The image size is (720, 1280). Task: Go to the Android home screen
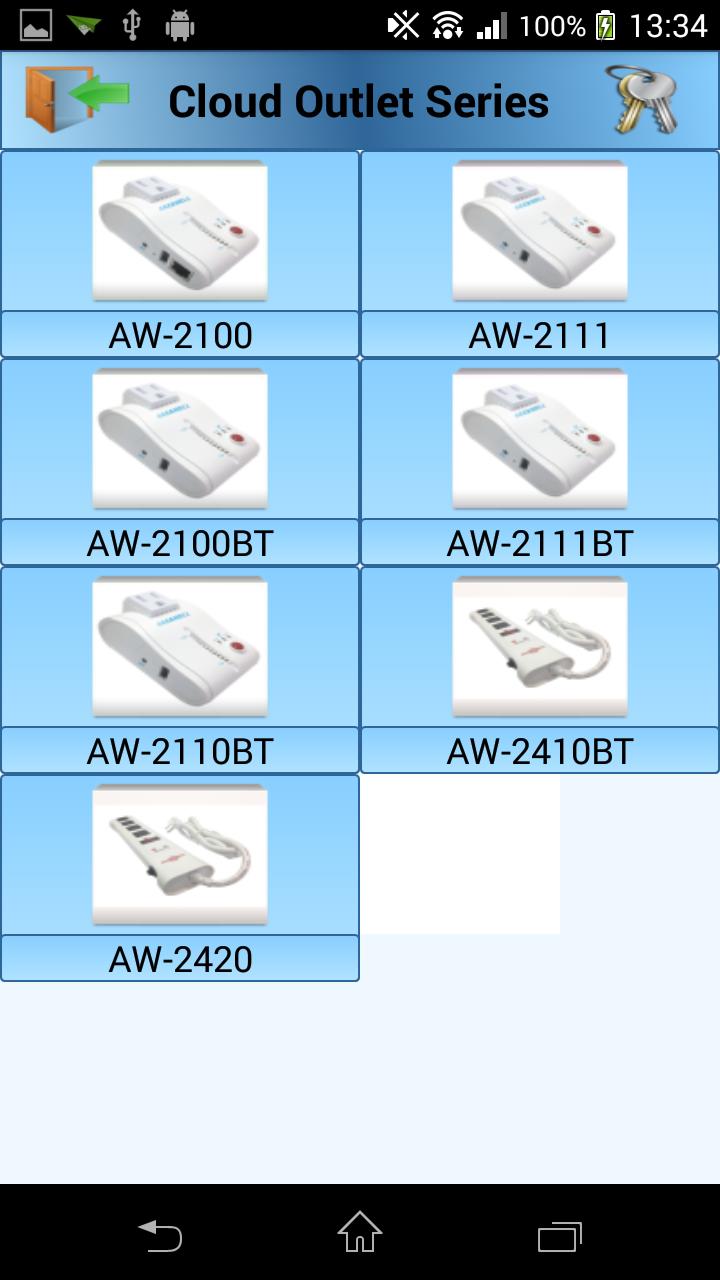tap(360, 1234)
